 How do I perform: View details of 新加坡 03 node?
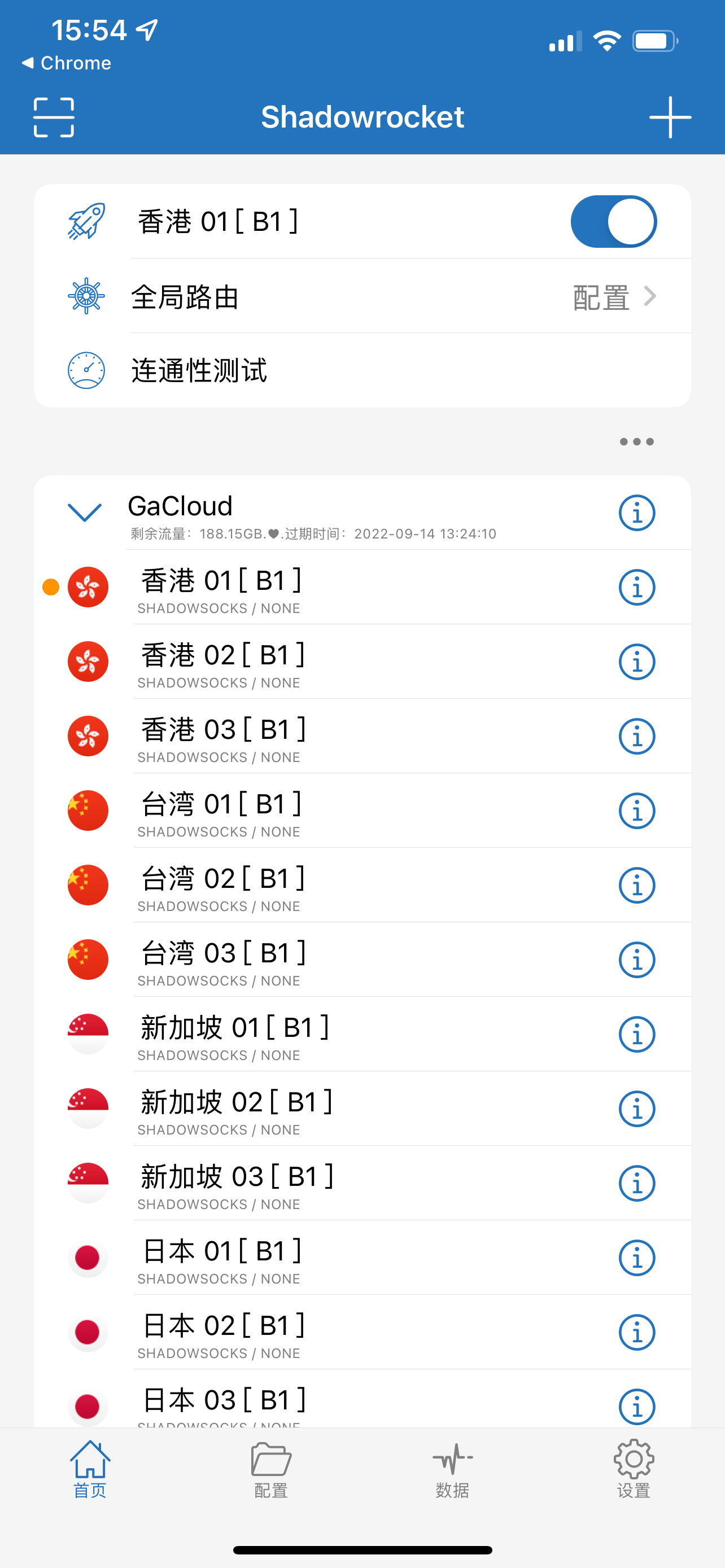tap(637, 1182)
